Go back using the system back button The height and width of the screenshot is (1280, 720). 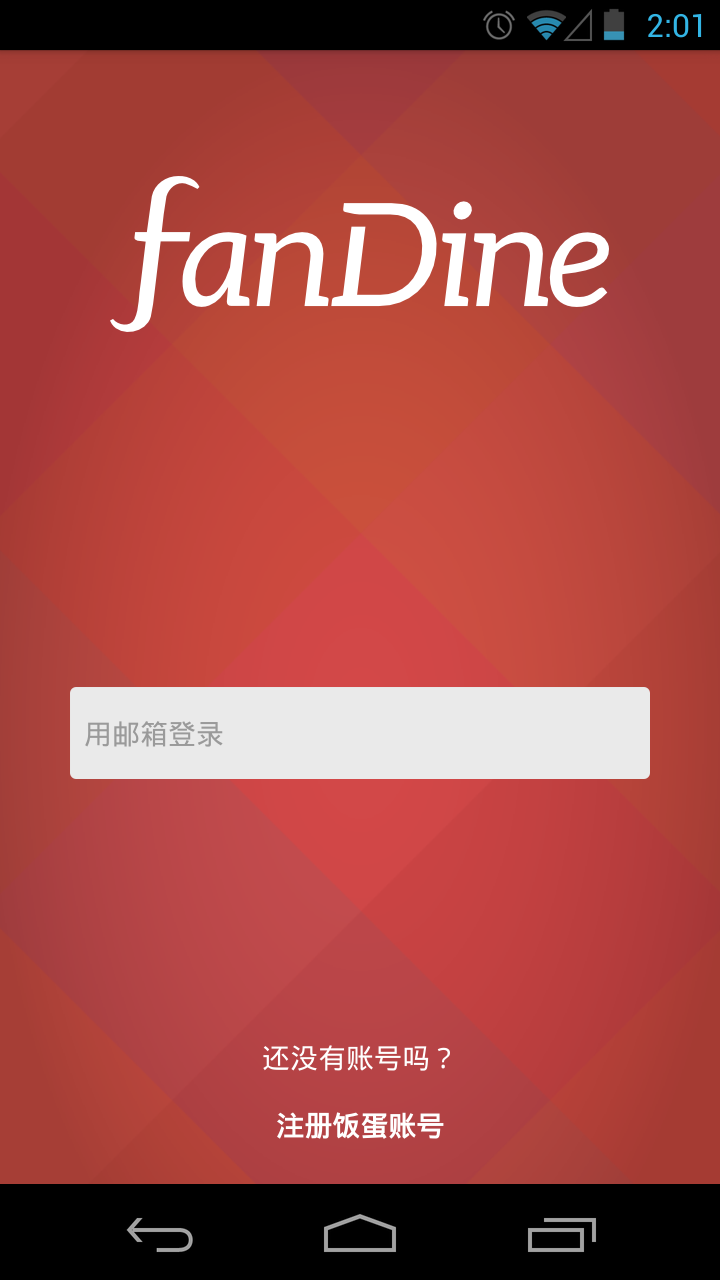point(160,1234)
